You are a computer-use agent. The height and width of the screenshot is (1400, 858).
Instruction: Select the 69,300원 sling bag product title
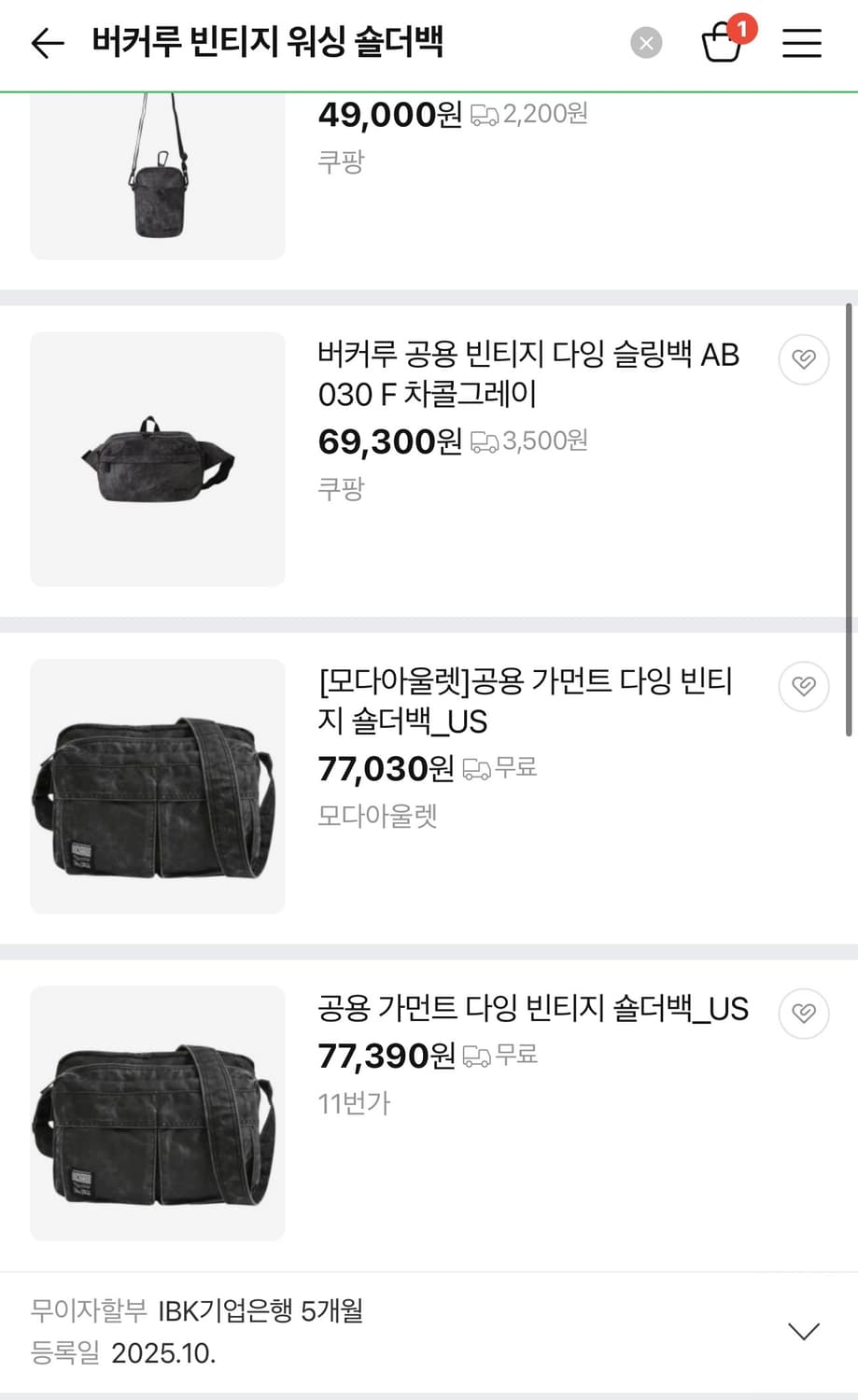coord(528,373)
